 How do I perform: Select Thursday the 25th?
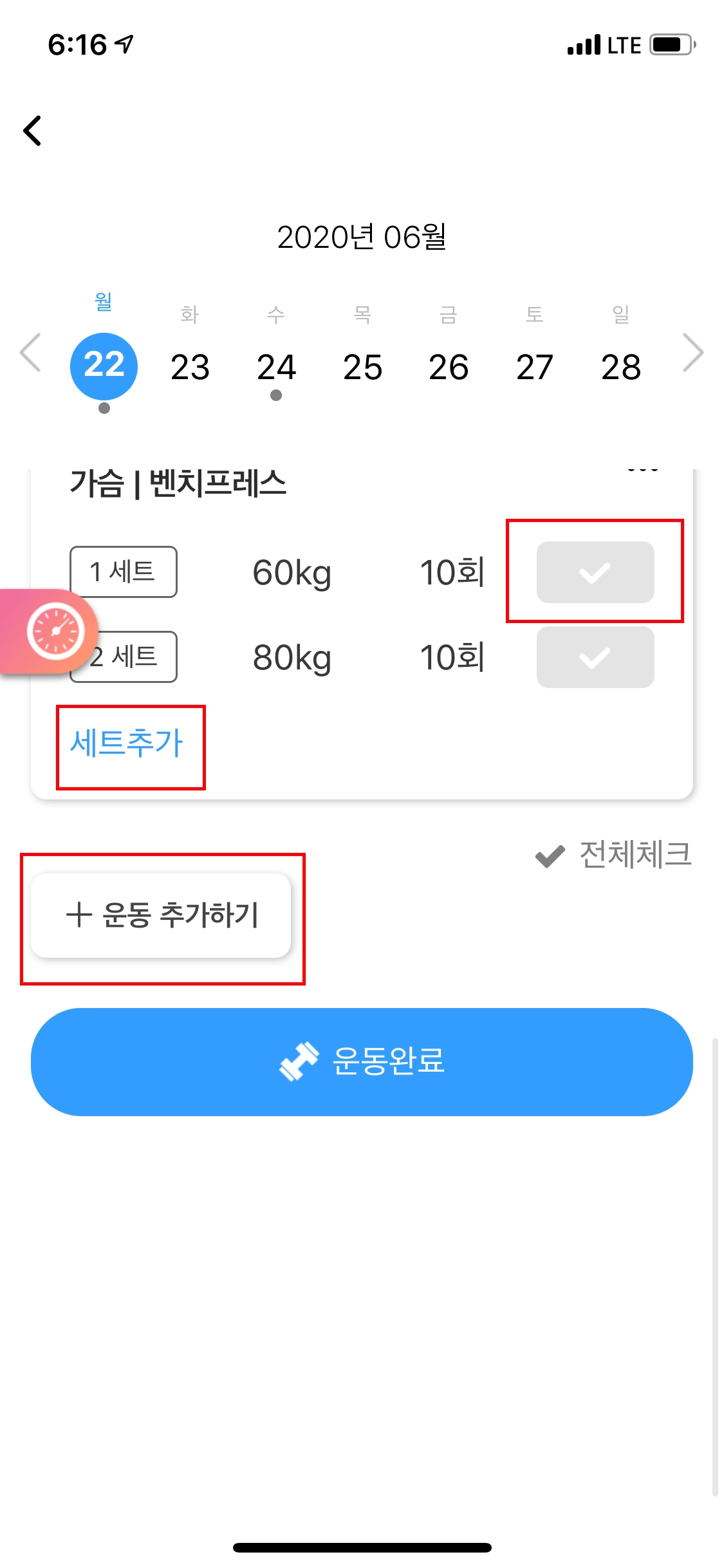[x=362, y=367]
